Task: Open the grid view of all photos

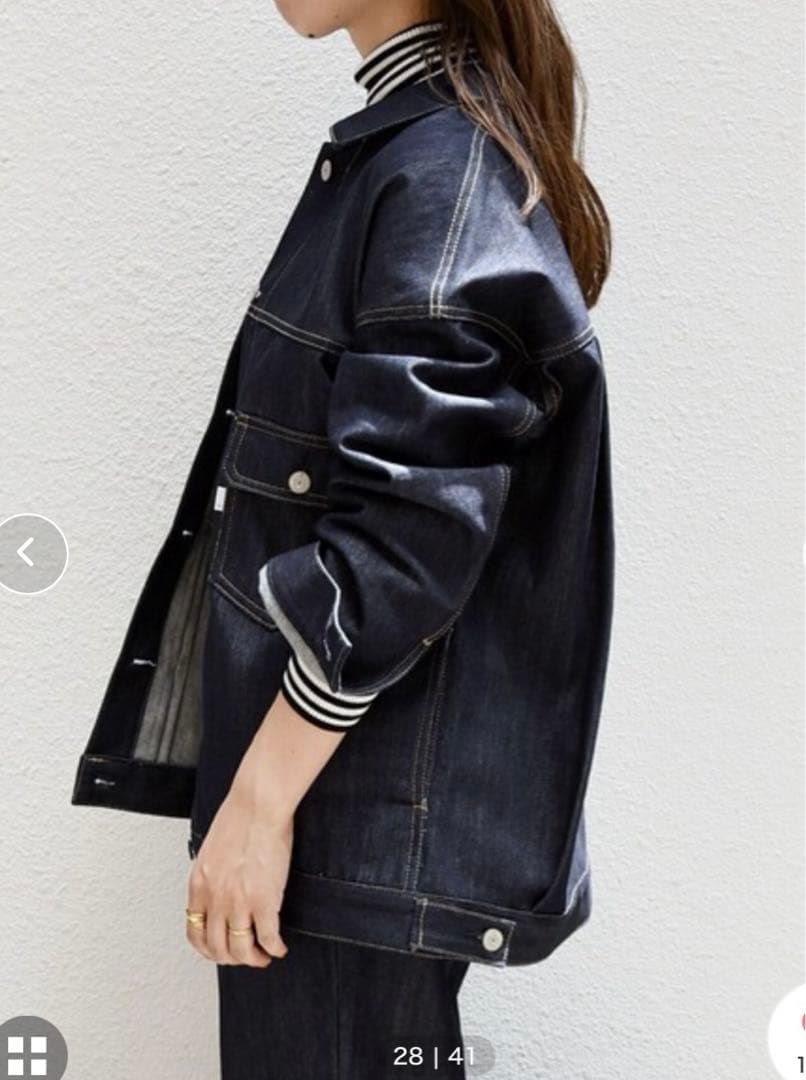Action: point(27,1053)
